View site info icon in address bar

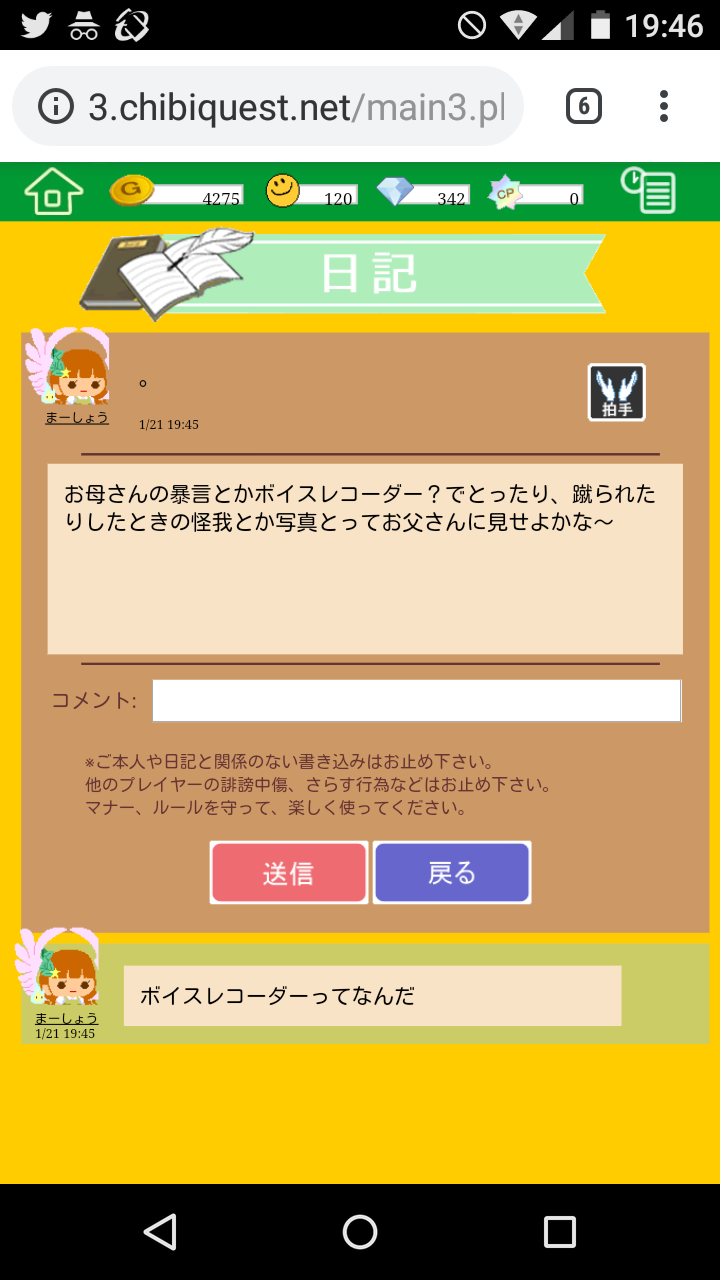56,107
